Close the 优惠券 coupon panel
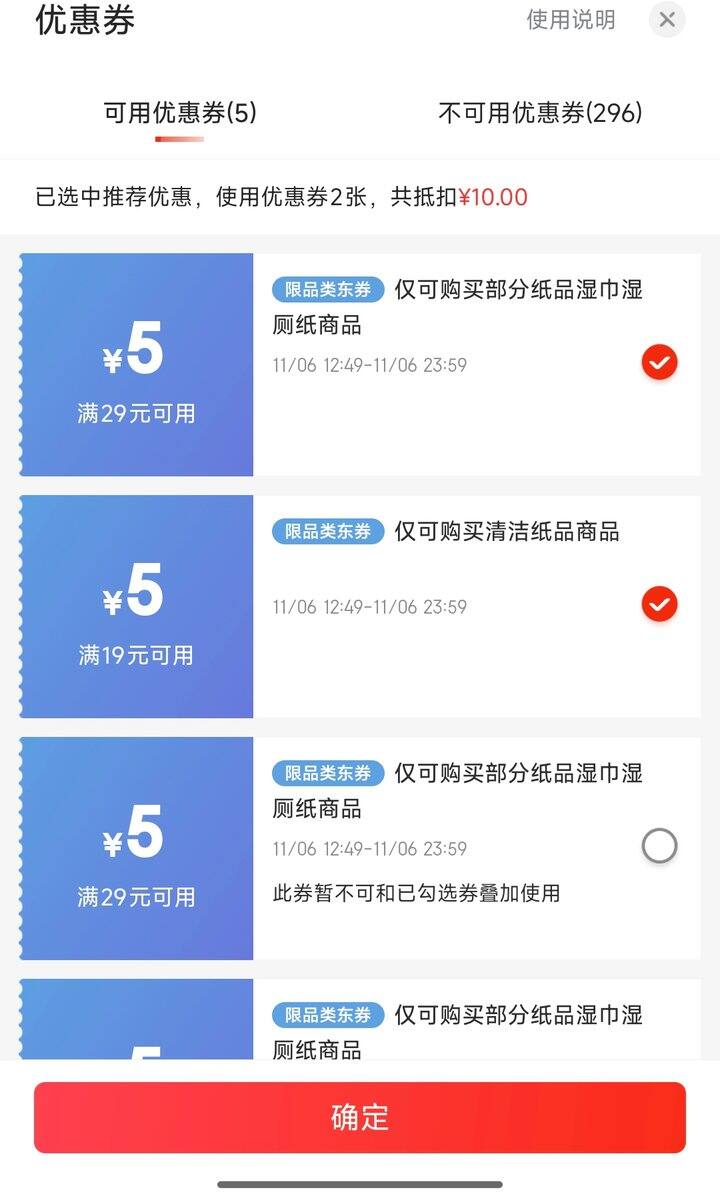The image size is (720, 1202). [x=667, y=19]
